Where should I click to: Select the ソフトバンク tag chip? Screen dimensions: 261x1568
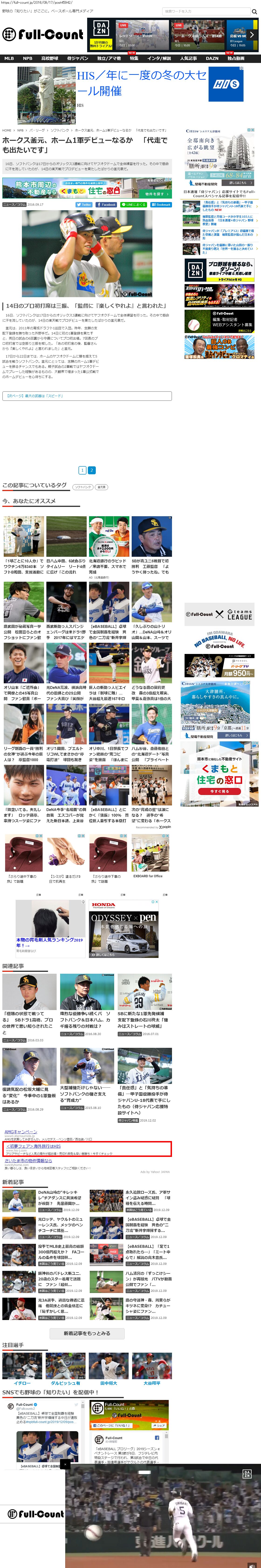pos(82,487)
